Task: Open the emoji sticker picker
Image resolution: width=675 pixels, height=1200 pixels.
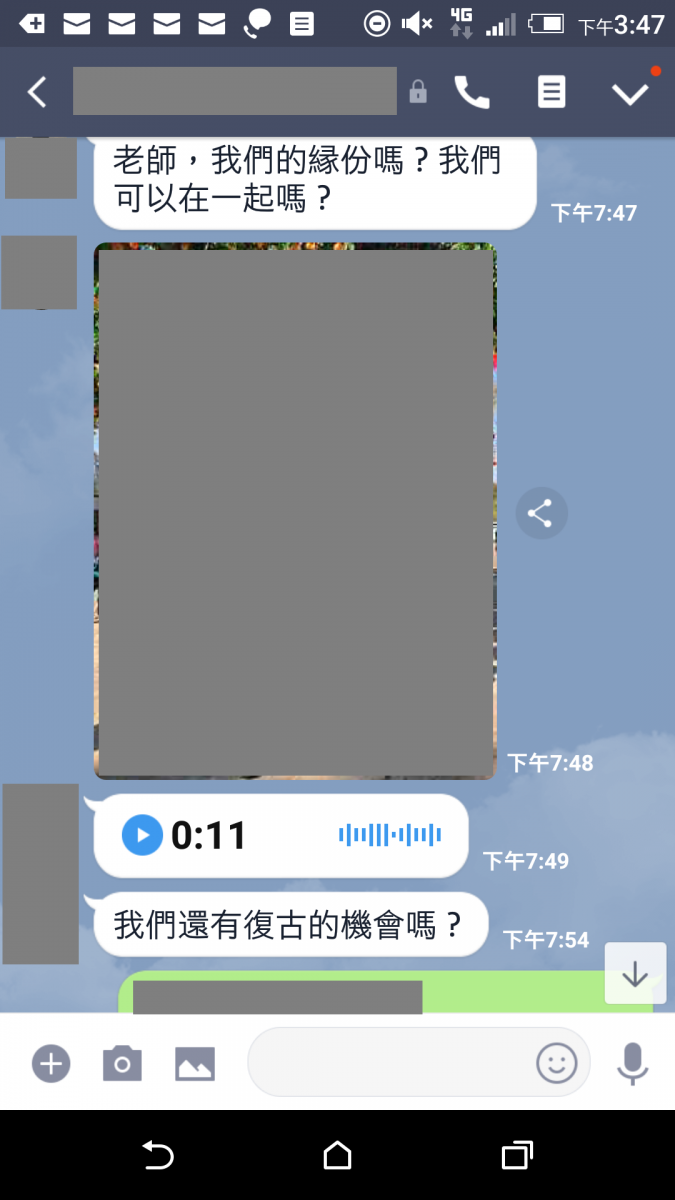Action: (x=557, y=1063)
